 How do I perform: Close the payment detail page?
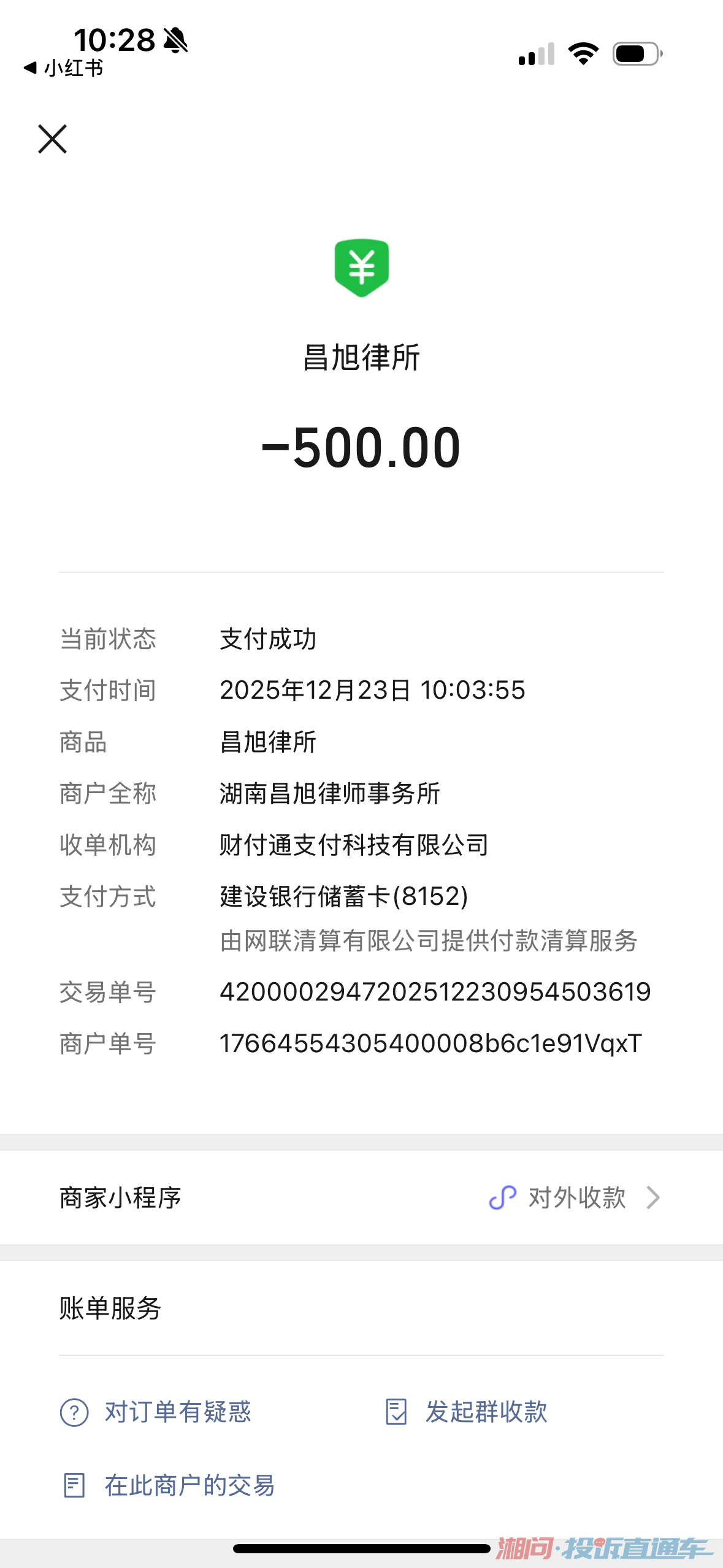[52, 139]
